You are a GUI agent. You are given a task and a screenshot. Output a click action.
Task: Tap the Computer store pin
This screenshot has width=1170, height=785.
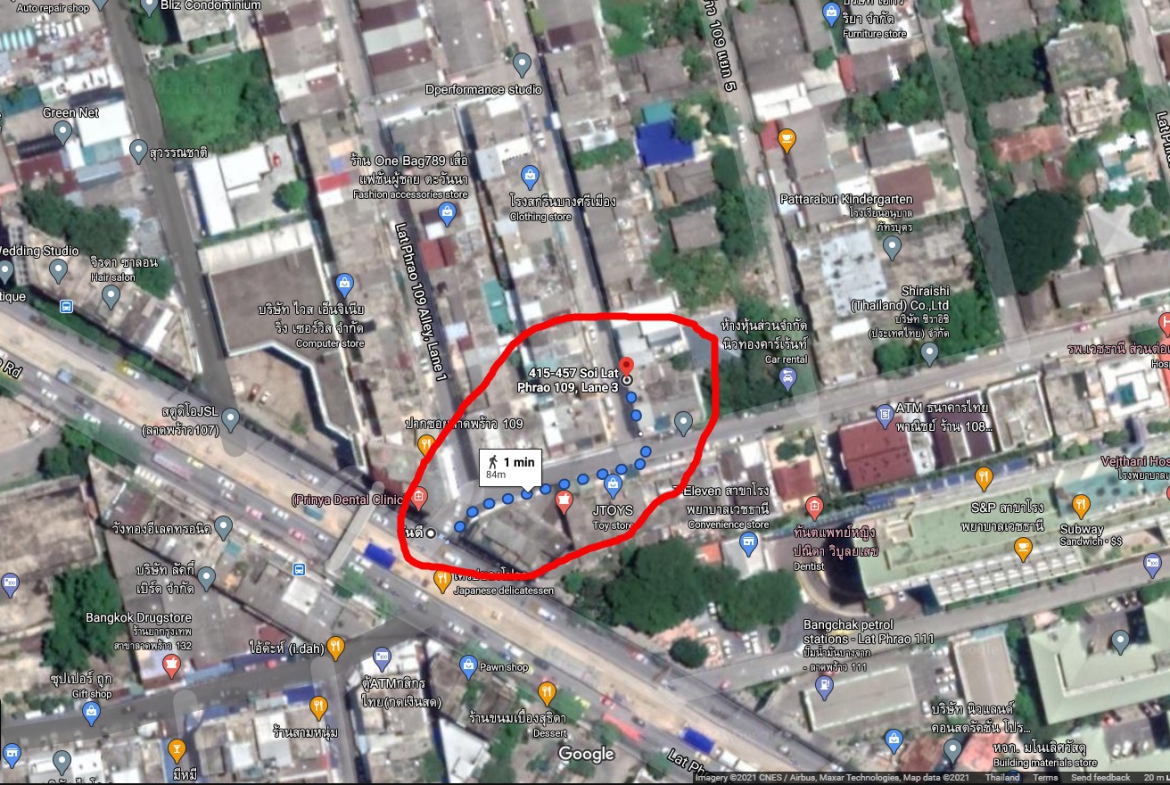click(x=344, y=285)
